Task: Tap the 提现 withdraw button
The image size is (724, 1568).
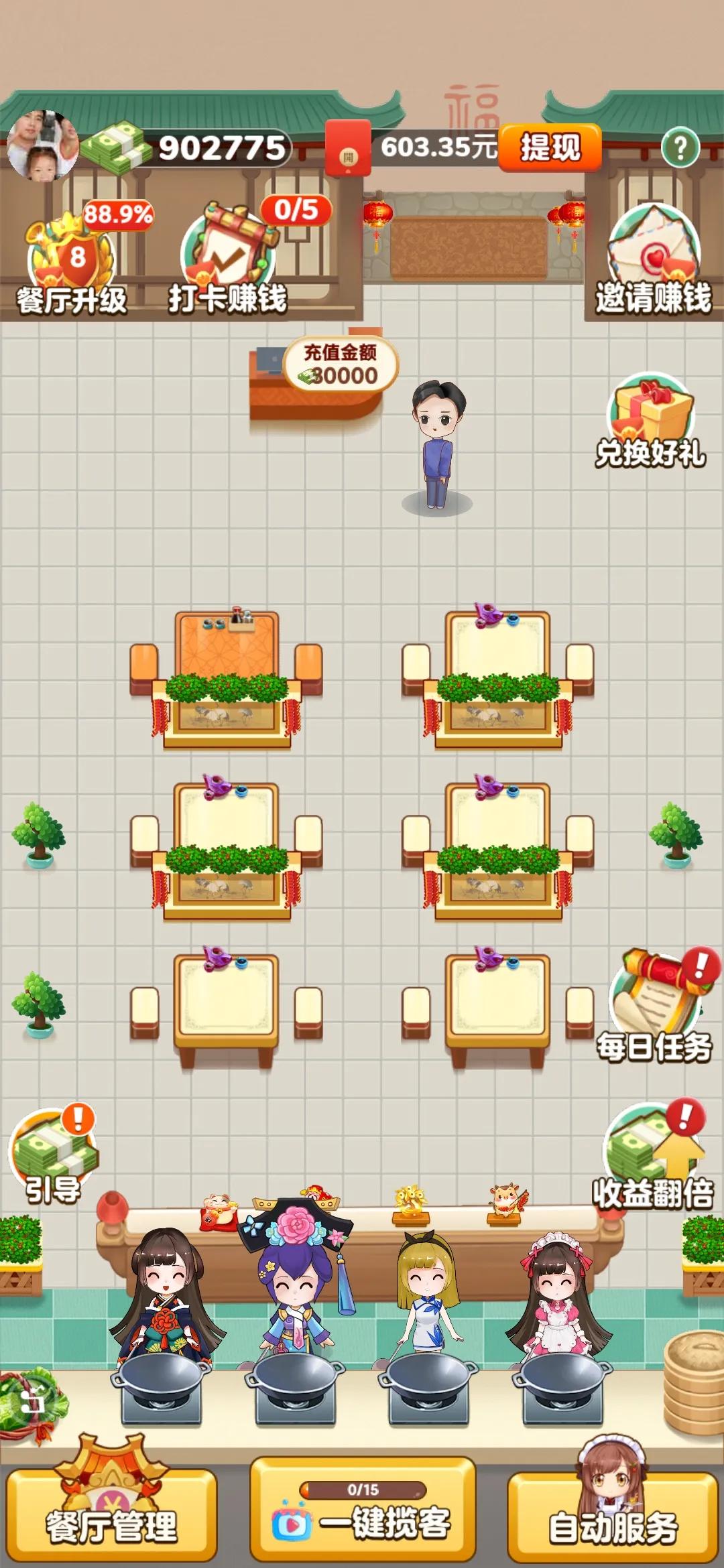Action: tap(550, 147)
